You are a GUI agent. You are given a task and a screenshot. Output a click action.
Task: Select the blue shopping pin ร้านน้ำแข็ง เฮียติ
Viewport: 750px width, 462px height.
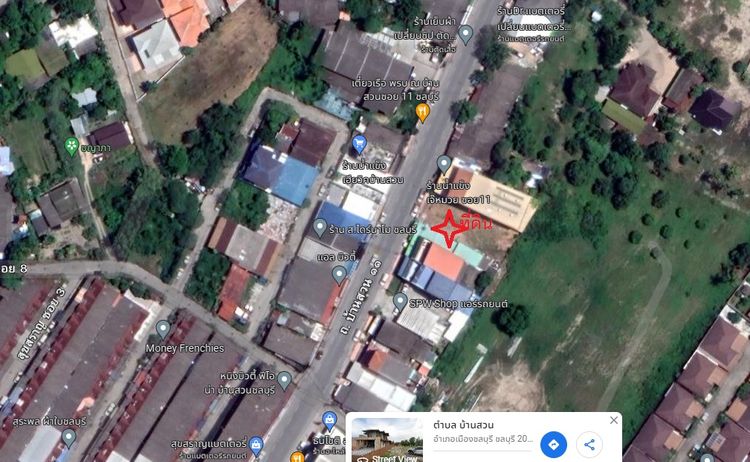[x=360, y=145]
